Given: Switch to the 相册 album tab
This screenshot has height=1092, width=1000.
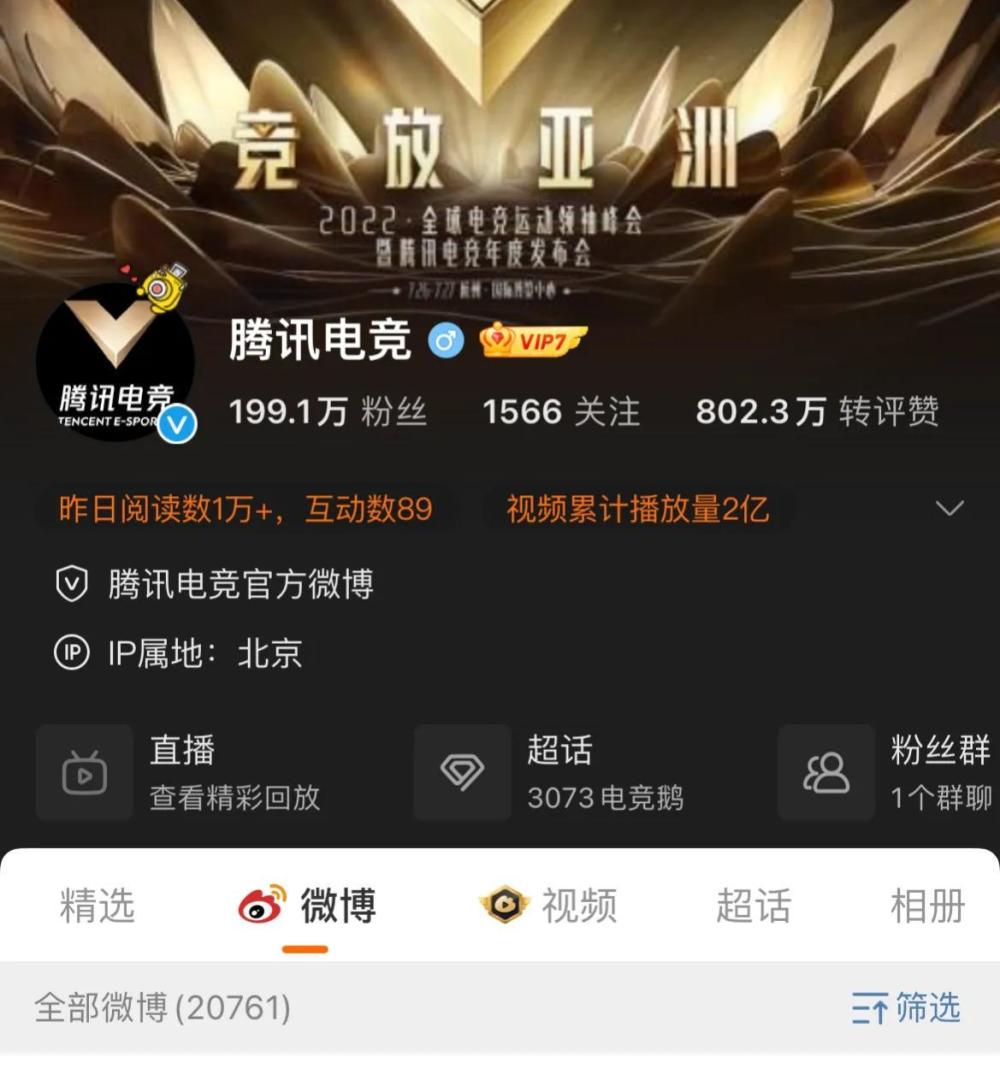Looking at the screenshot, I should pyautogui.click(x=927, y=906).
